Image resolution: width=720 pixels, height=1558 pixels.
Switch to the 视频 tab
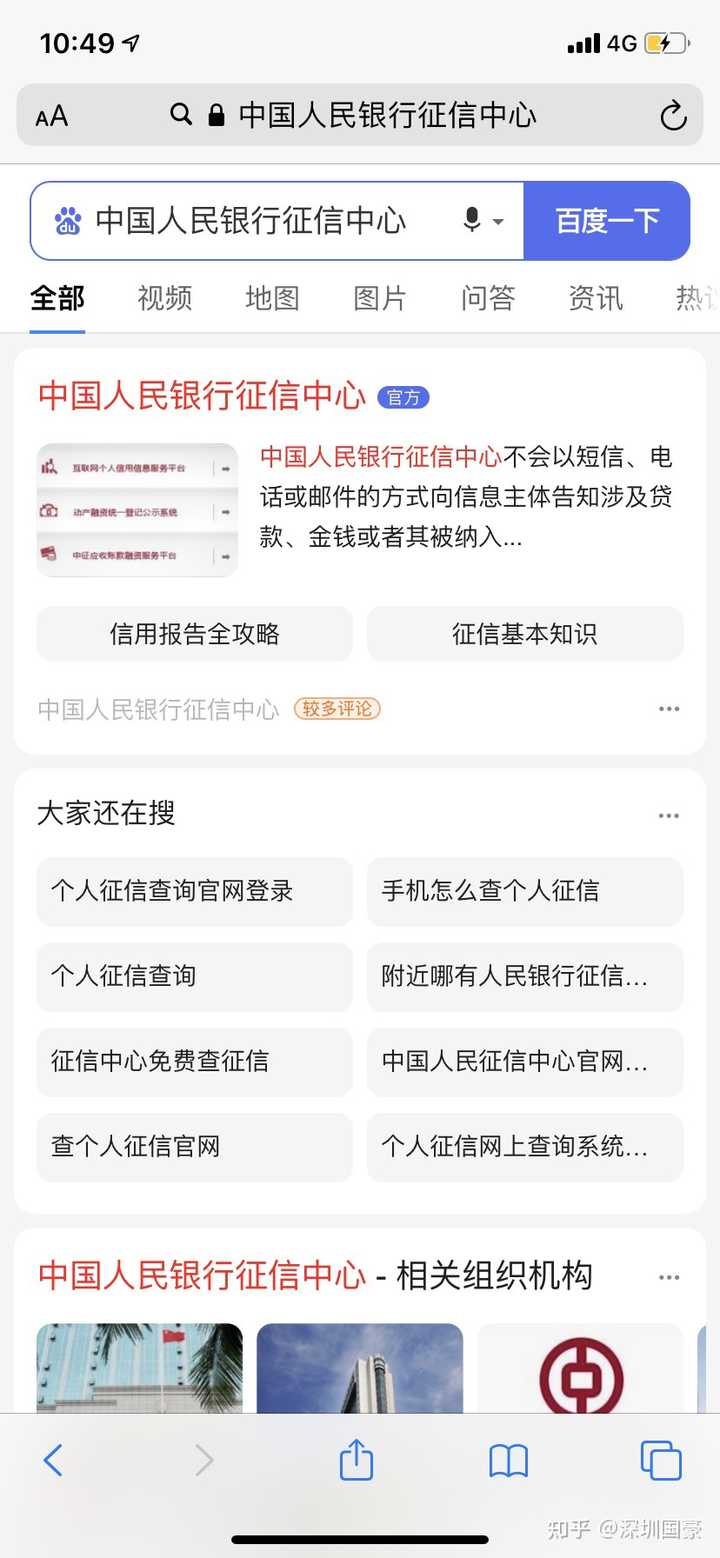pyautogui.click(x=163, y=297)
